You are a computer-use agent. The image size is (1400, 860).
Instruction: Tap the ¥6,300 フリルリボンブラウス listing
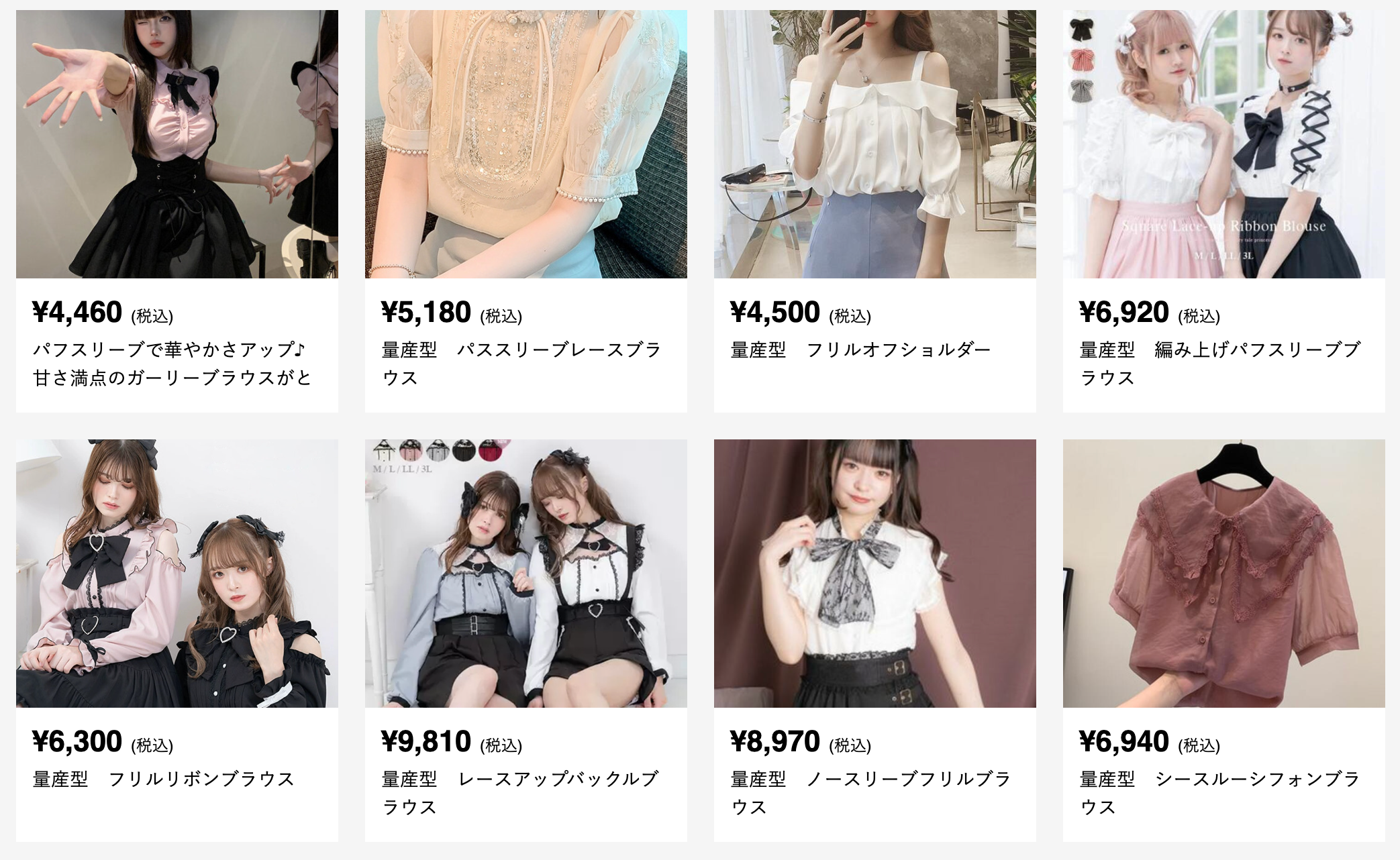(177, 574)
